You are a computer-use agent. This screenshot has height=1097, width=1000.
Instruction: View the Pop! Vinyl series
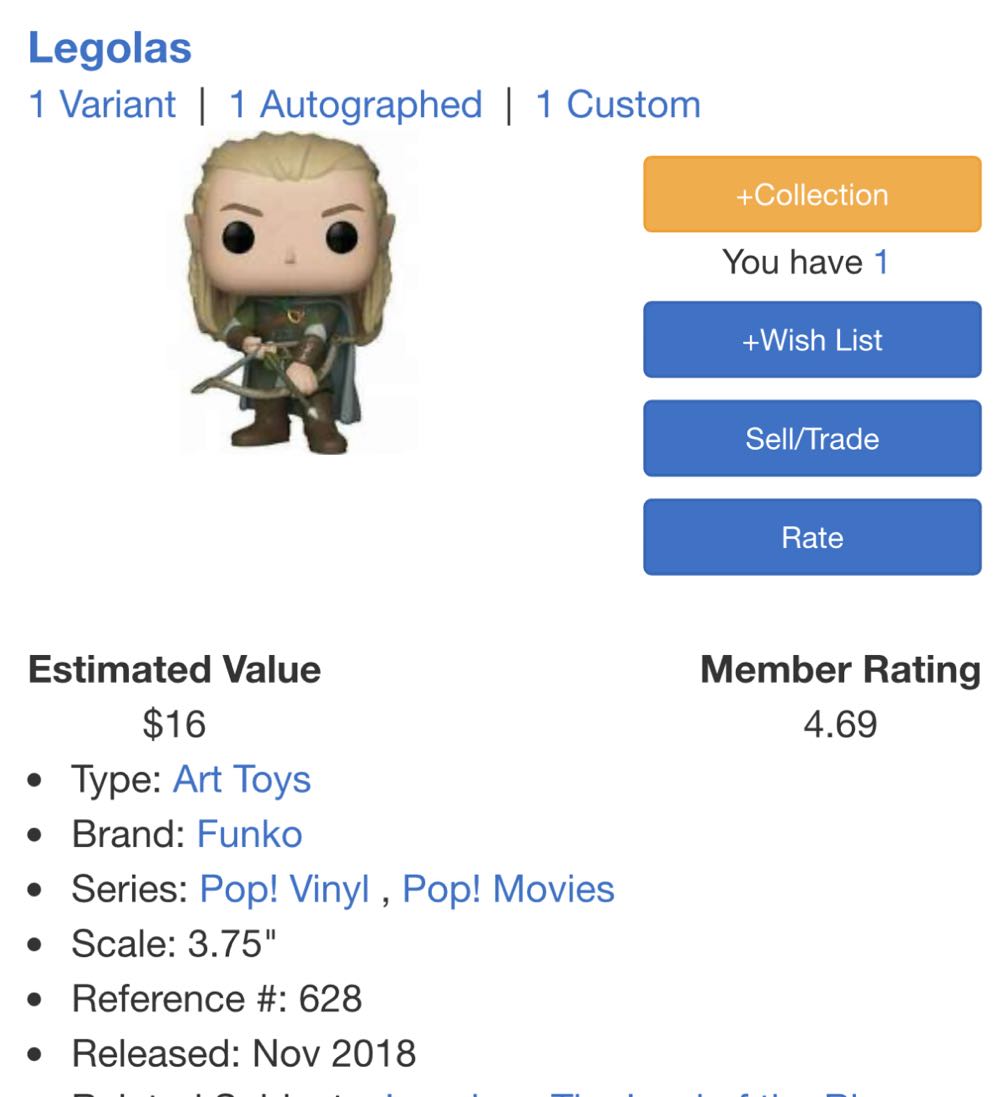click(282, 887)
